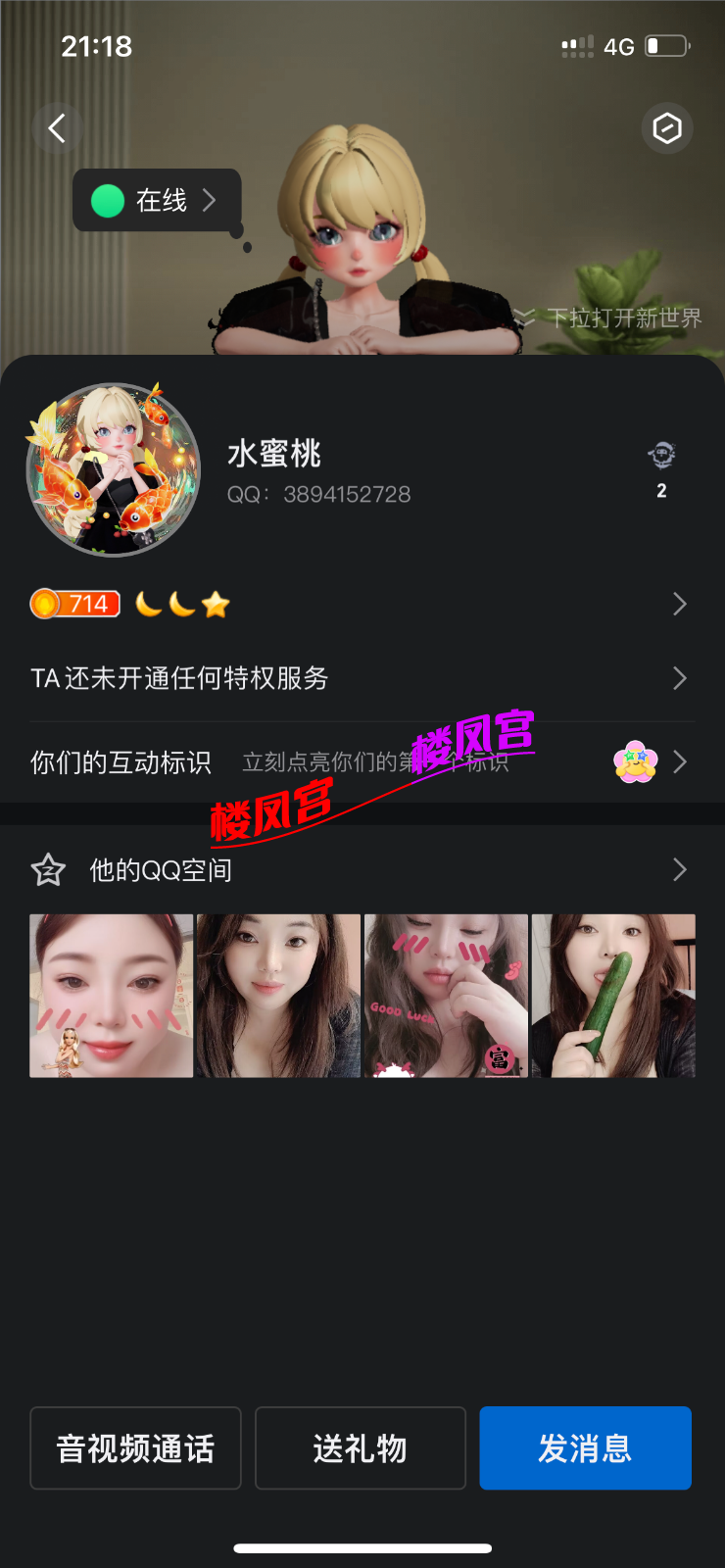
Task: Open the hexagon QID icon at top right
Action: point(667,128)
